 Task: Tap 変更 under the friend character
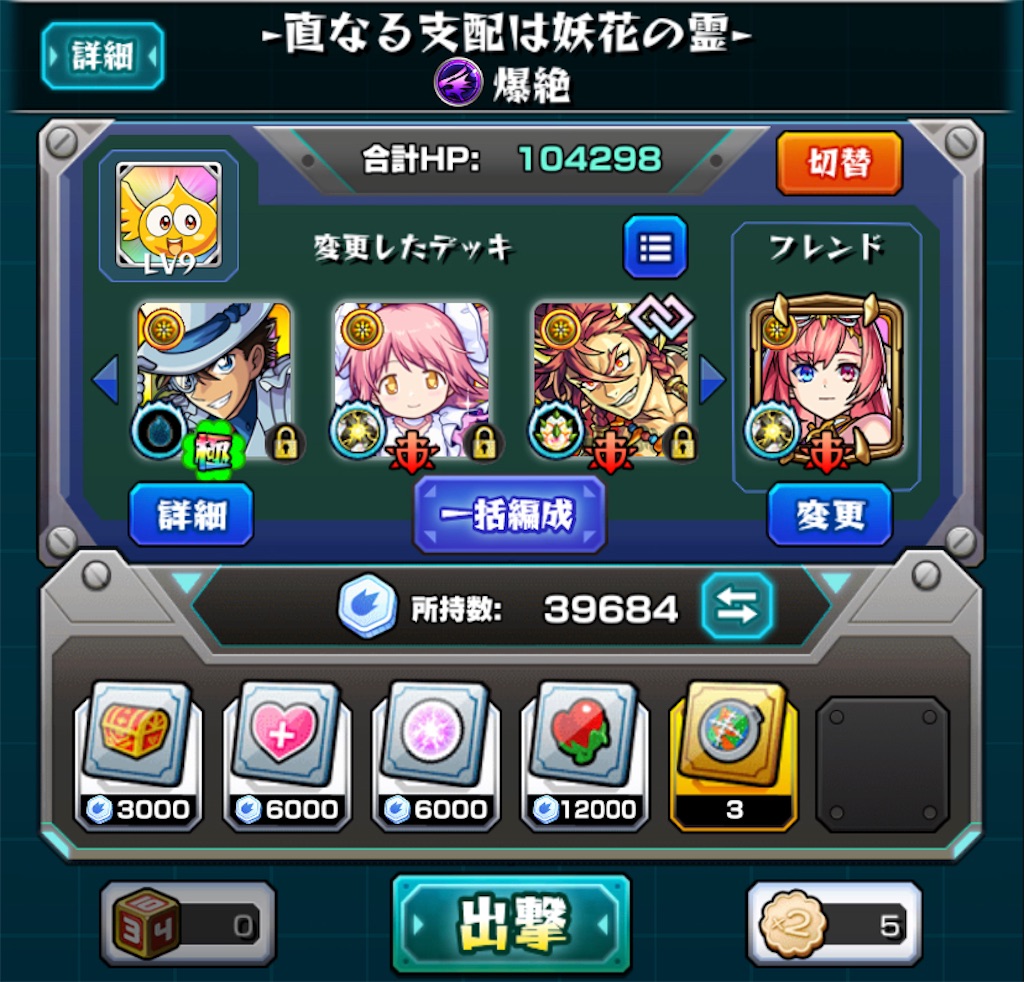tap(829, 514)
